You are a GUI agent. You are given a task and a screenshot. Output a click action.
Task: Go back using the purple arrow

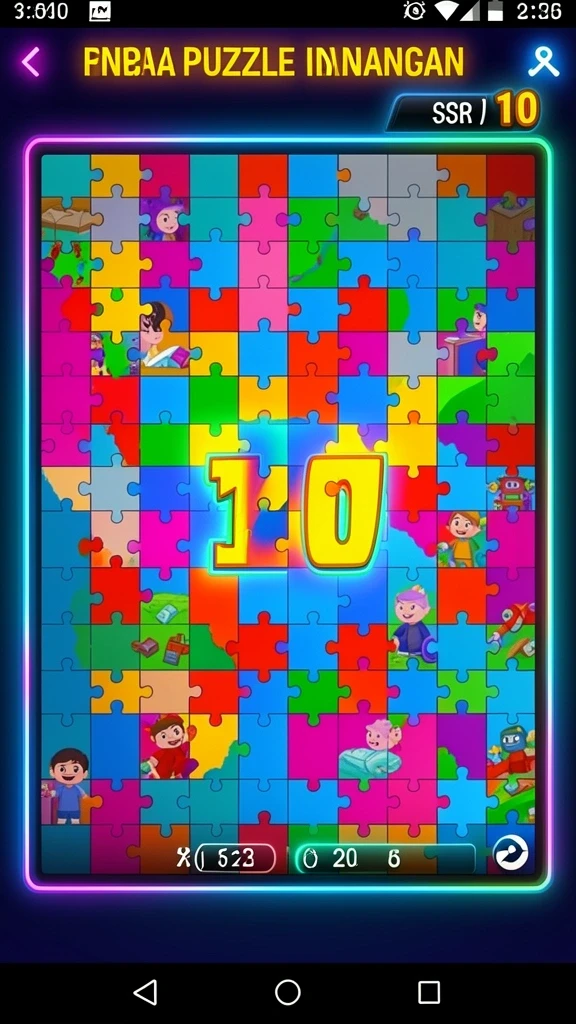point(30,62)
